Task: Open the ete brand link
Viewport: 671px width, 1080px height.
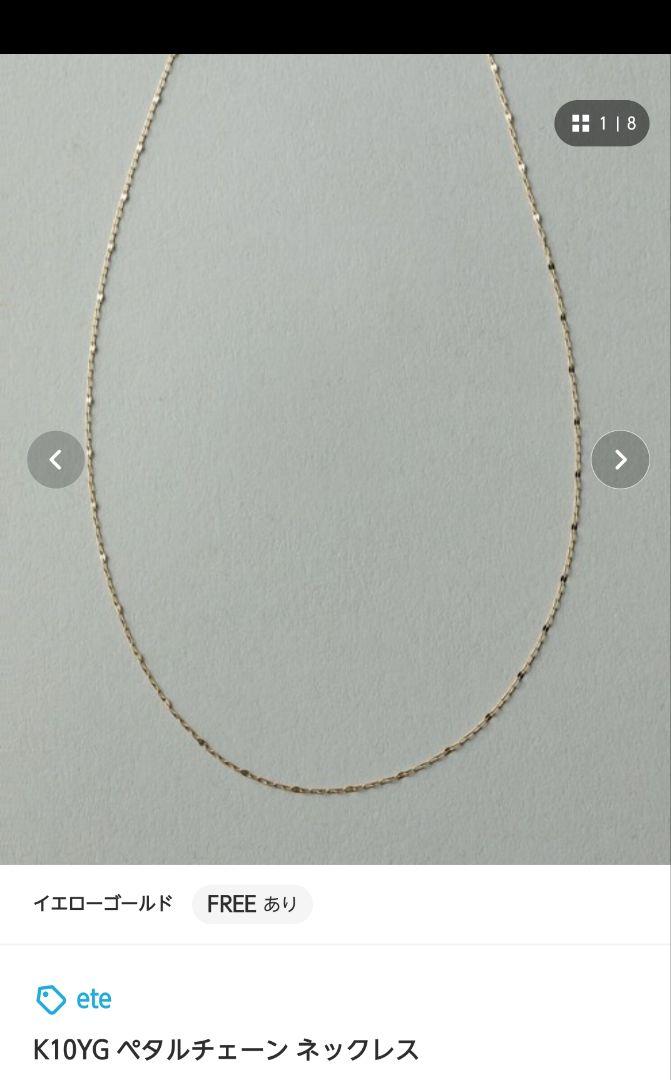Action: click(x=75, y=999)
